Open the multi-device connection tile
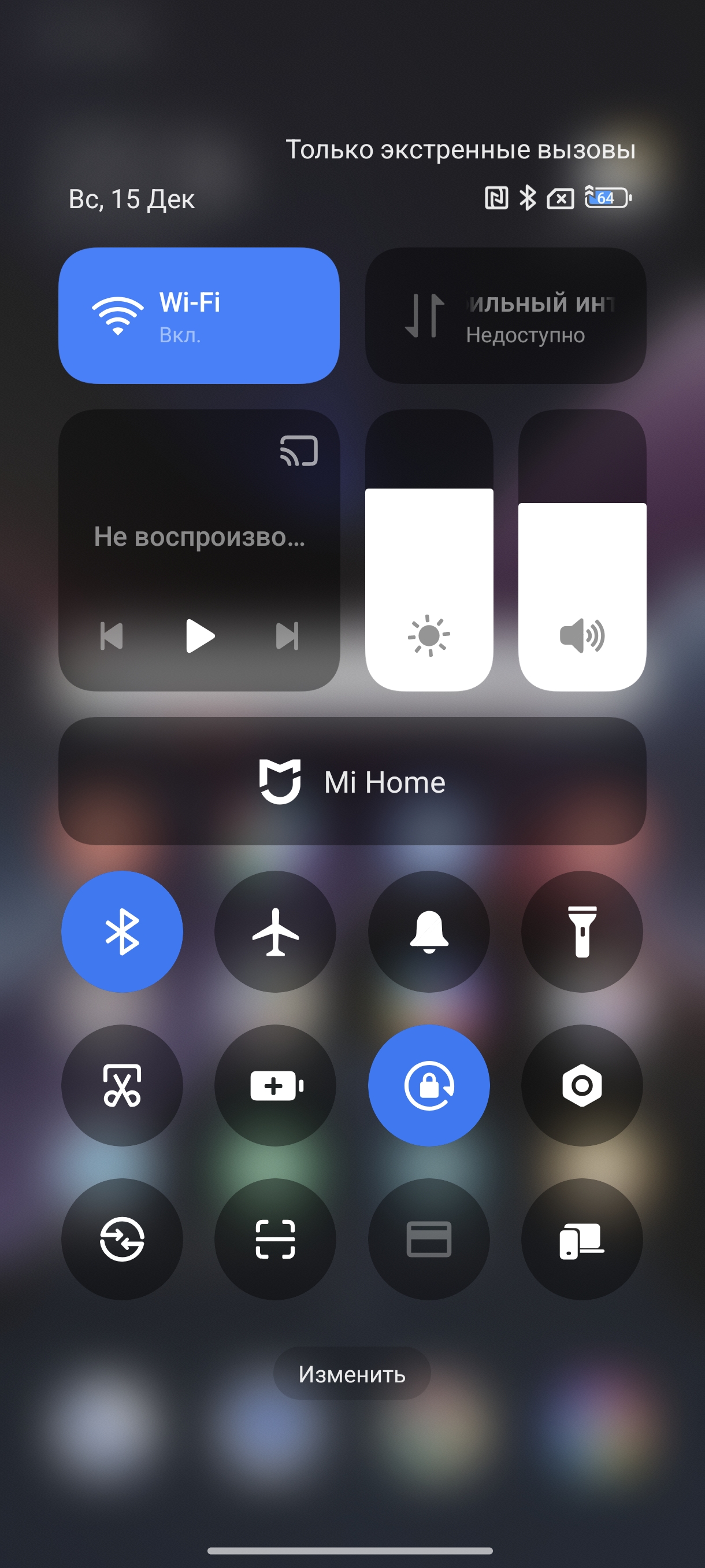705x1568 pixels. 581,1238
